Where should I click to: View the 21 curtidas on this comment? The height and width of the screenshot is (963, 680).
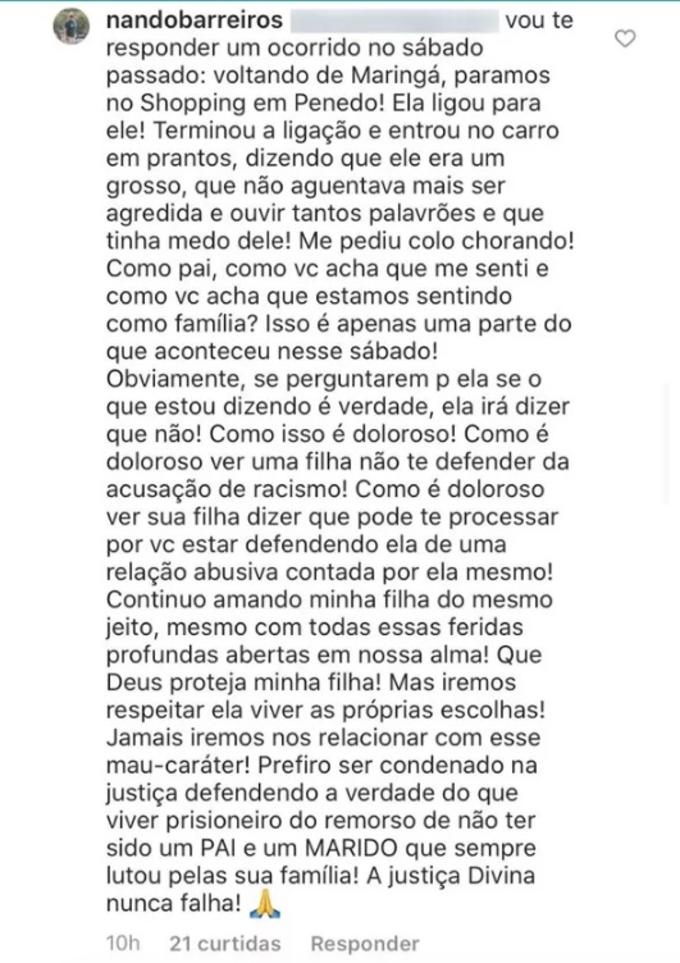tap(225, 943)
